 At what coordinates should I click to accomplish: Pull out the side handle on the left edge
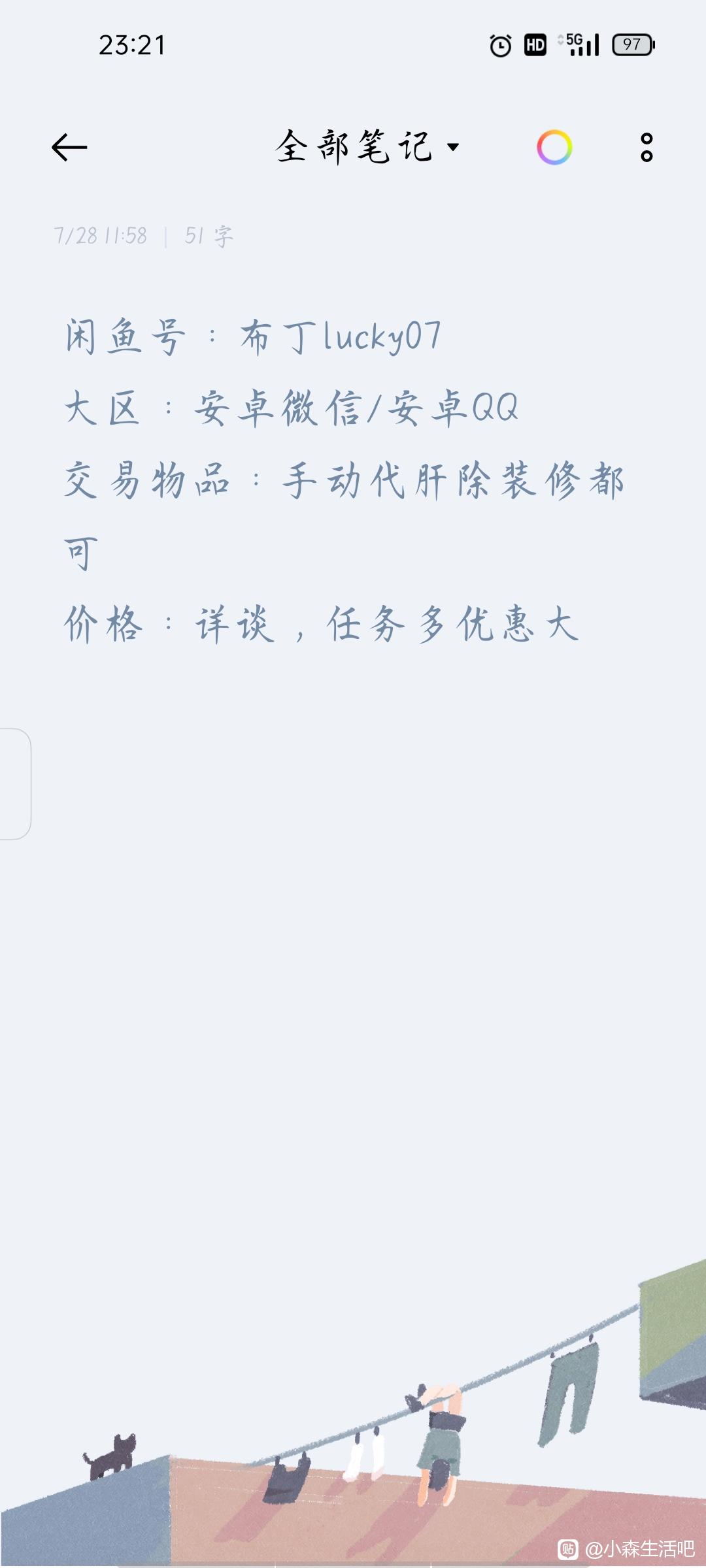pos(15,783)
